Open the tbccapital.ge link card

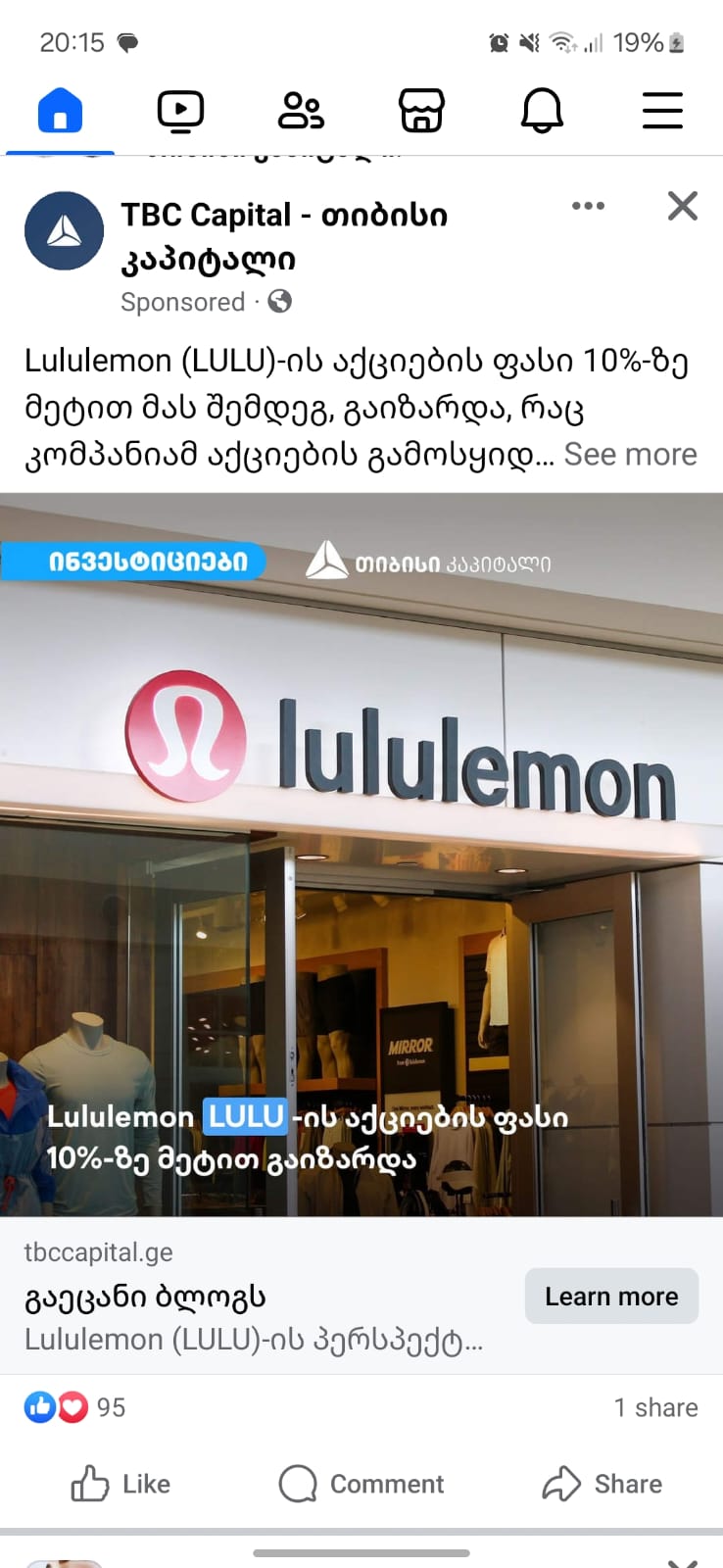[255, 1296]
